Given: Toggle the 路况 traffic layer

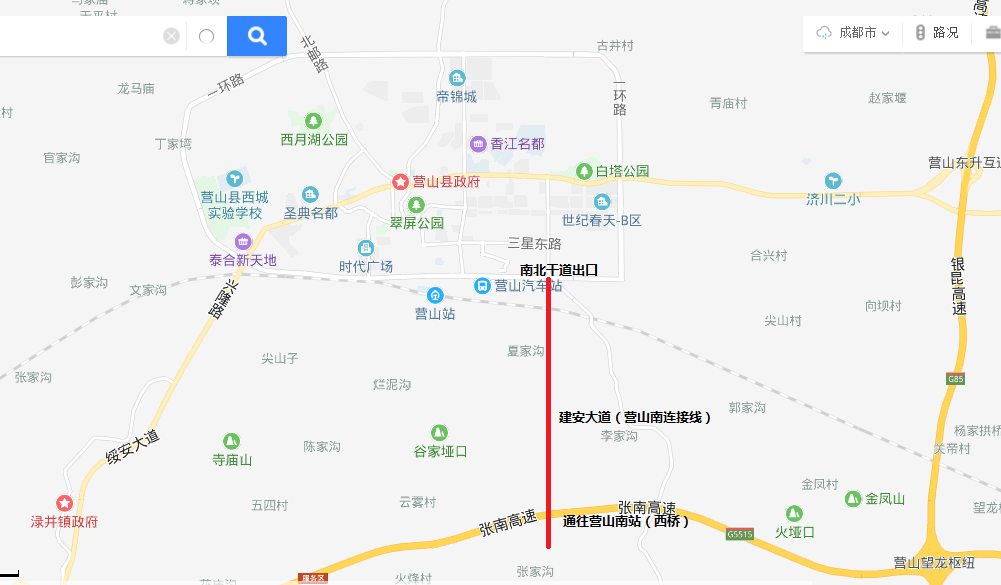Looking at the screenshot, I should (x=936, y=33).
